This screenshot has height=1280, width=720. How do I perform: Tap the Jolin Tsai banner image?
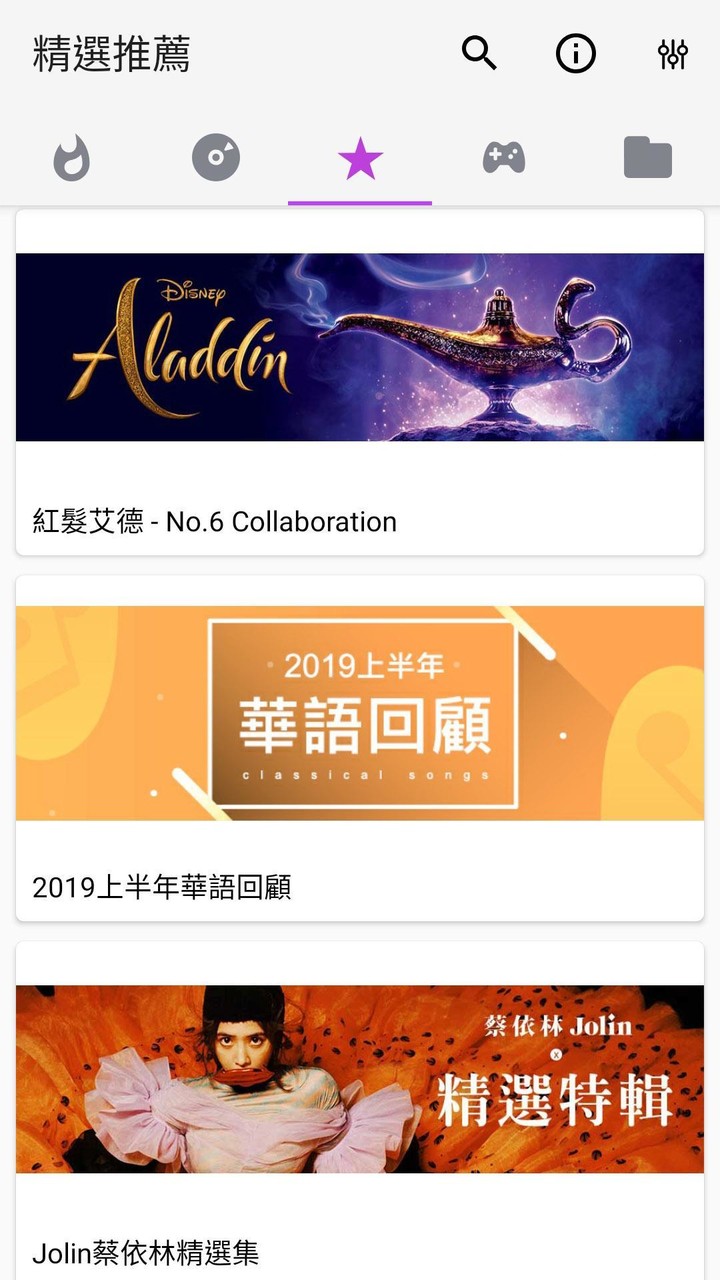coord(360,1080)
